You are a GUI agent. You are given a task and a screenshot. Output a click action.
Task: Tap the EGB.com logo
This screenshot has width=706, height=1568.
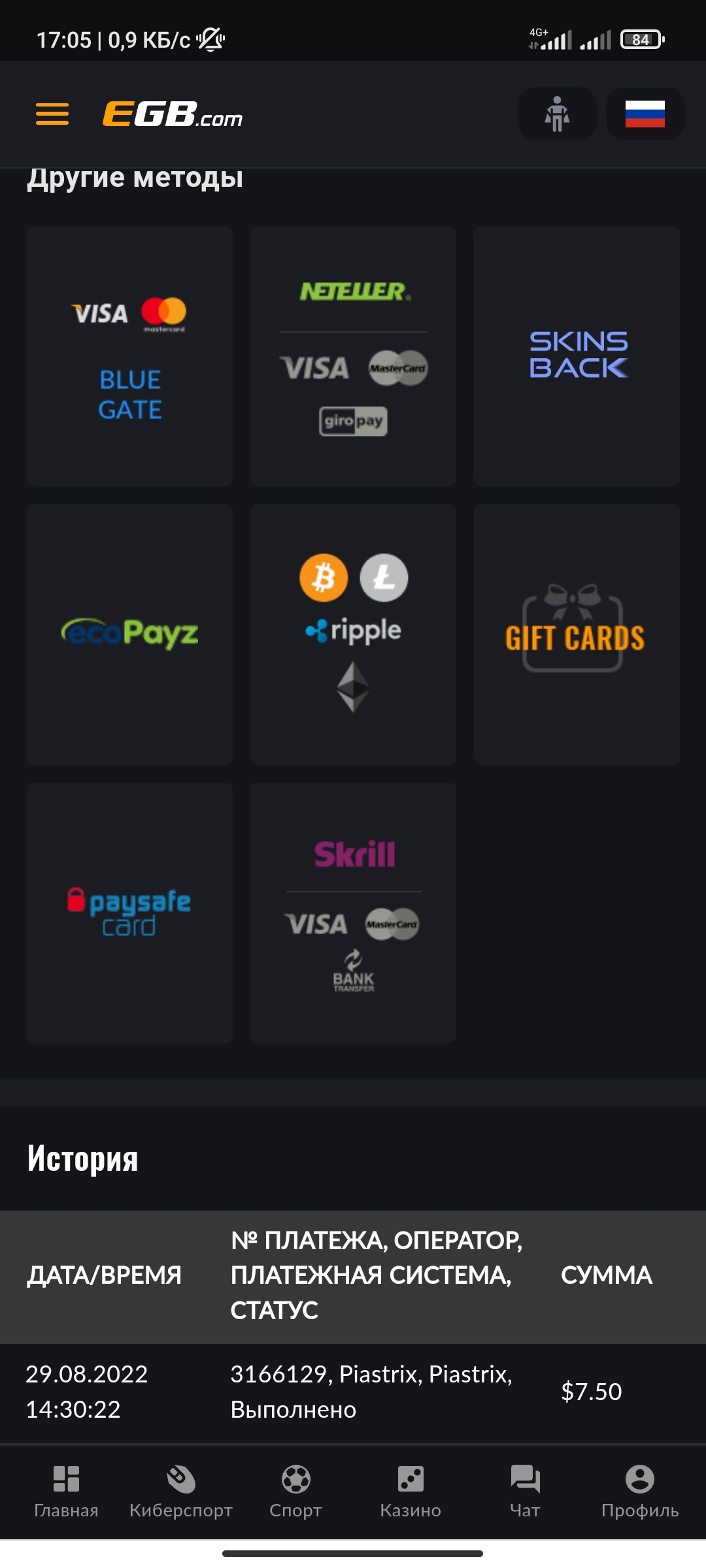coord(173,114)
